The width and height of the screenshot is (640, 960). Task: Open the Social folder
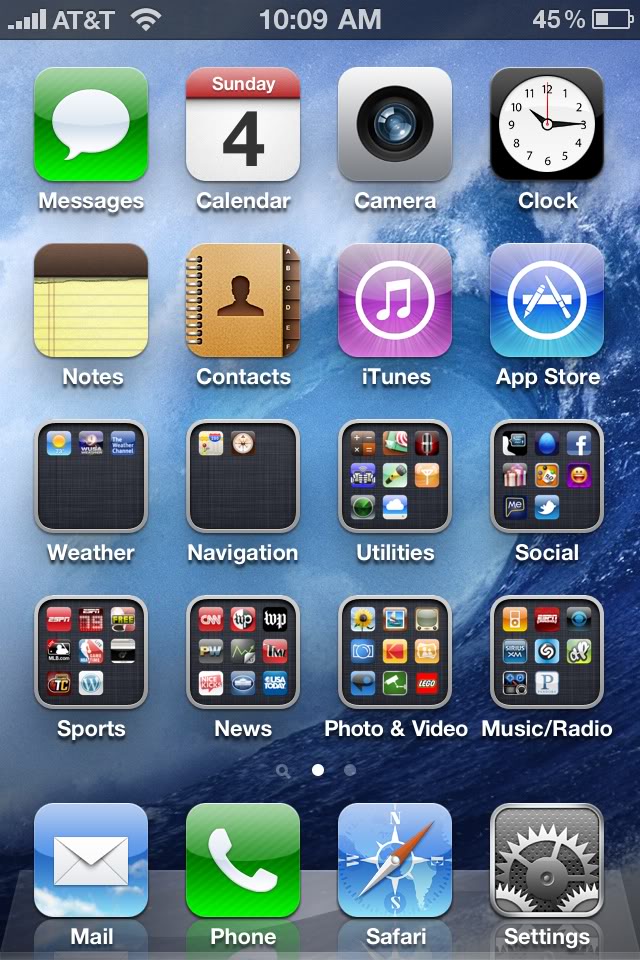547,477
